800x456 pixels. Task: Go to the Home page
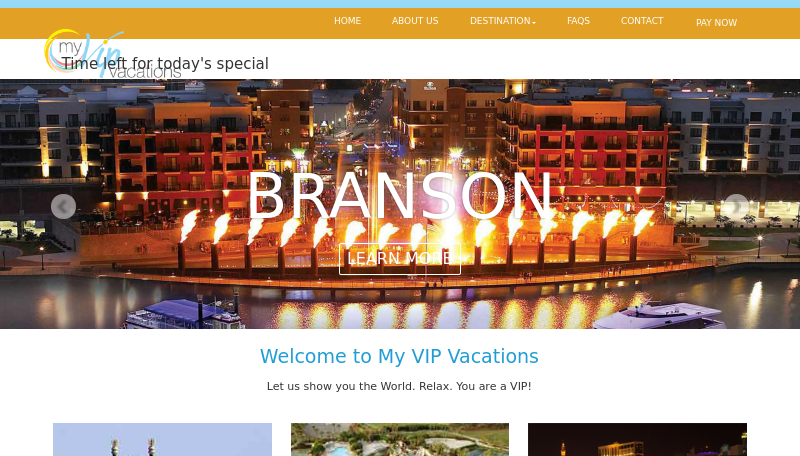click(347, 21)
